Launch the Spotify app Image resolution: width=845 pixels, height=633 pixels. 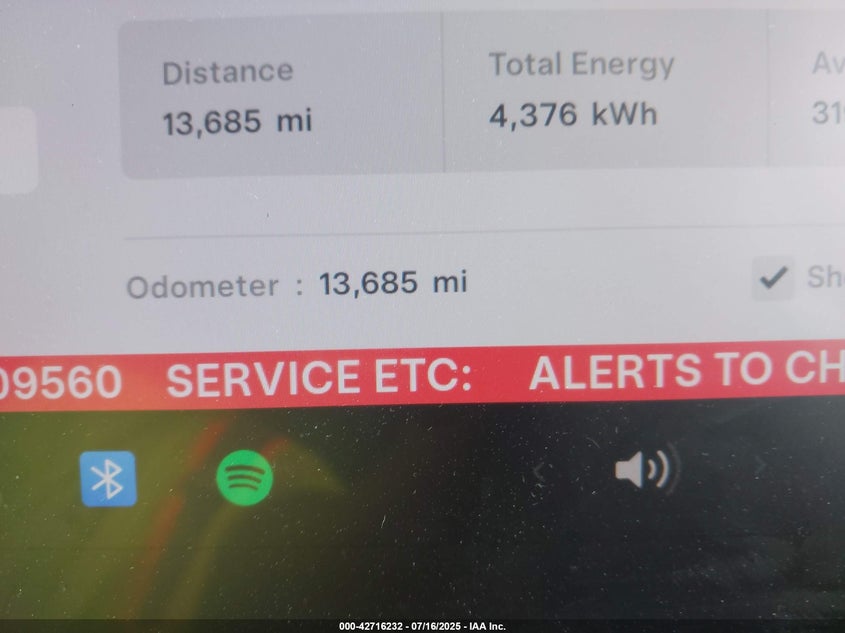pyautogui.click(x=244, y=477)
